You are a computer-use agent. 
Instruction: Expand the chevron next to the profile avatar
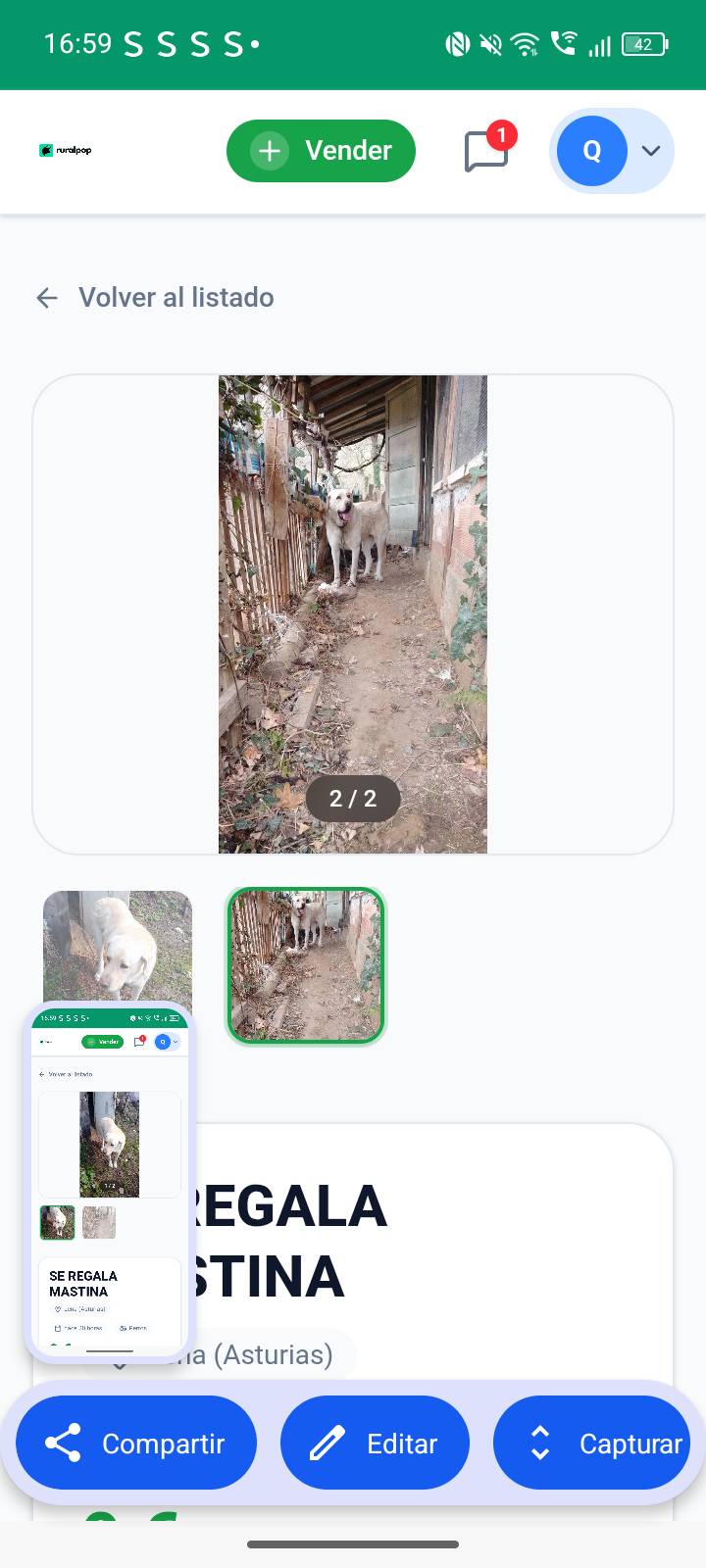pos(650,152)
